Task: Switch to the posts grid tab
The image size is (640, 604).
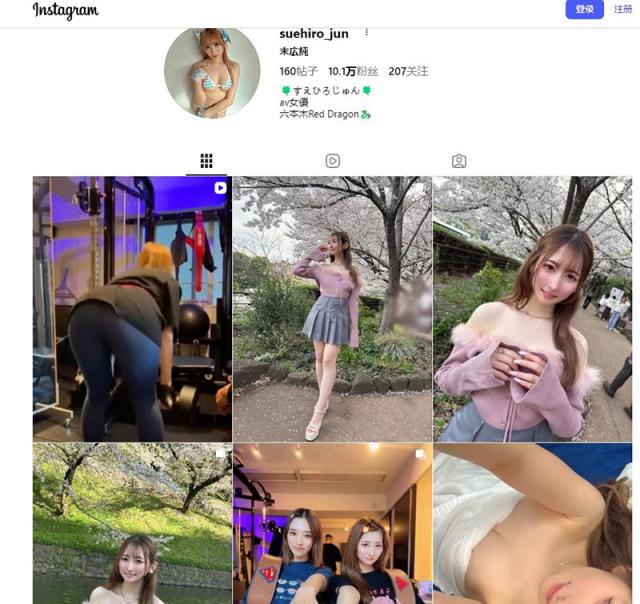Action: pyautogui.click(x=206, y=161)
